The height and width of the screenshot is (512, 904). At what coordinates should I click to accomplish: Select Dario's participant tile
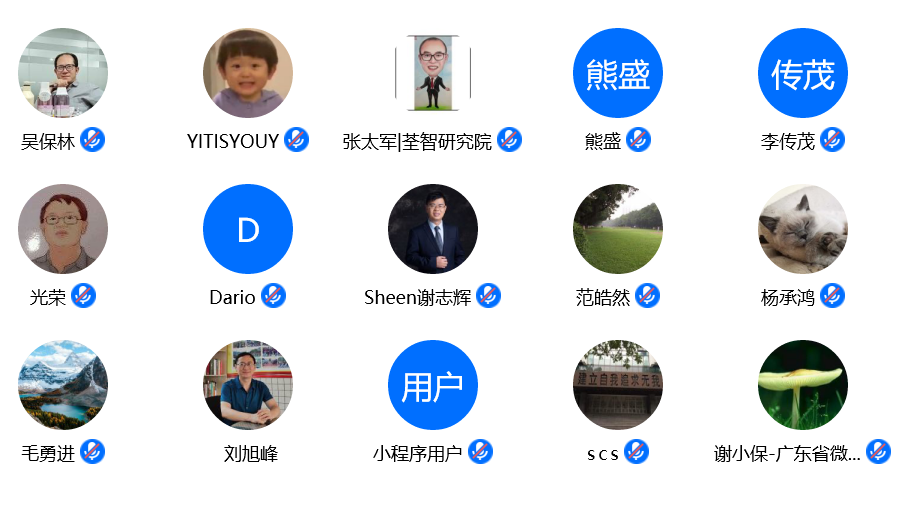point(248,229)
